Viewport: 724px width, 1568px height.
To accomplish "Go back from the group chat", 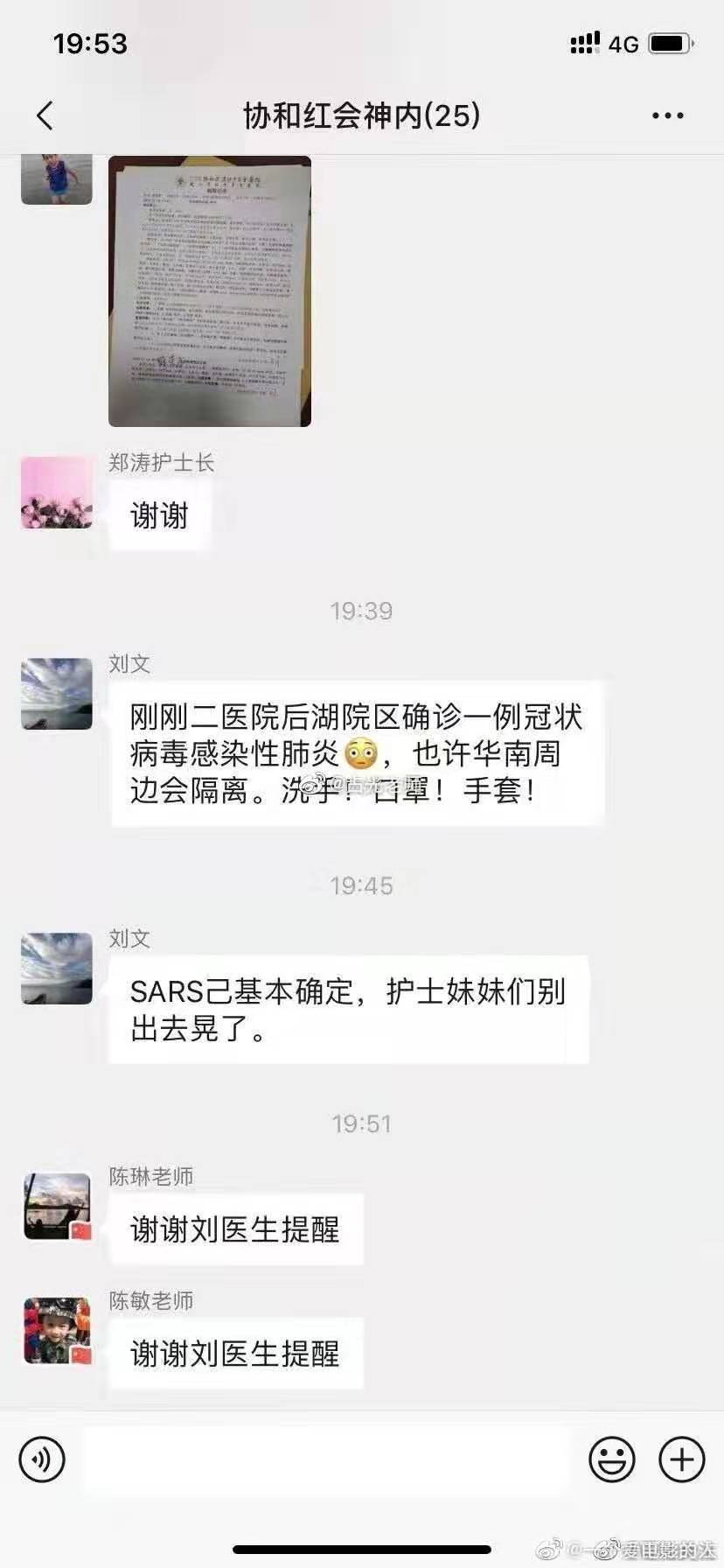I will tap(45, 115).
